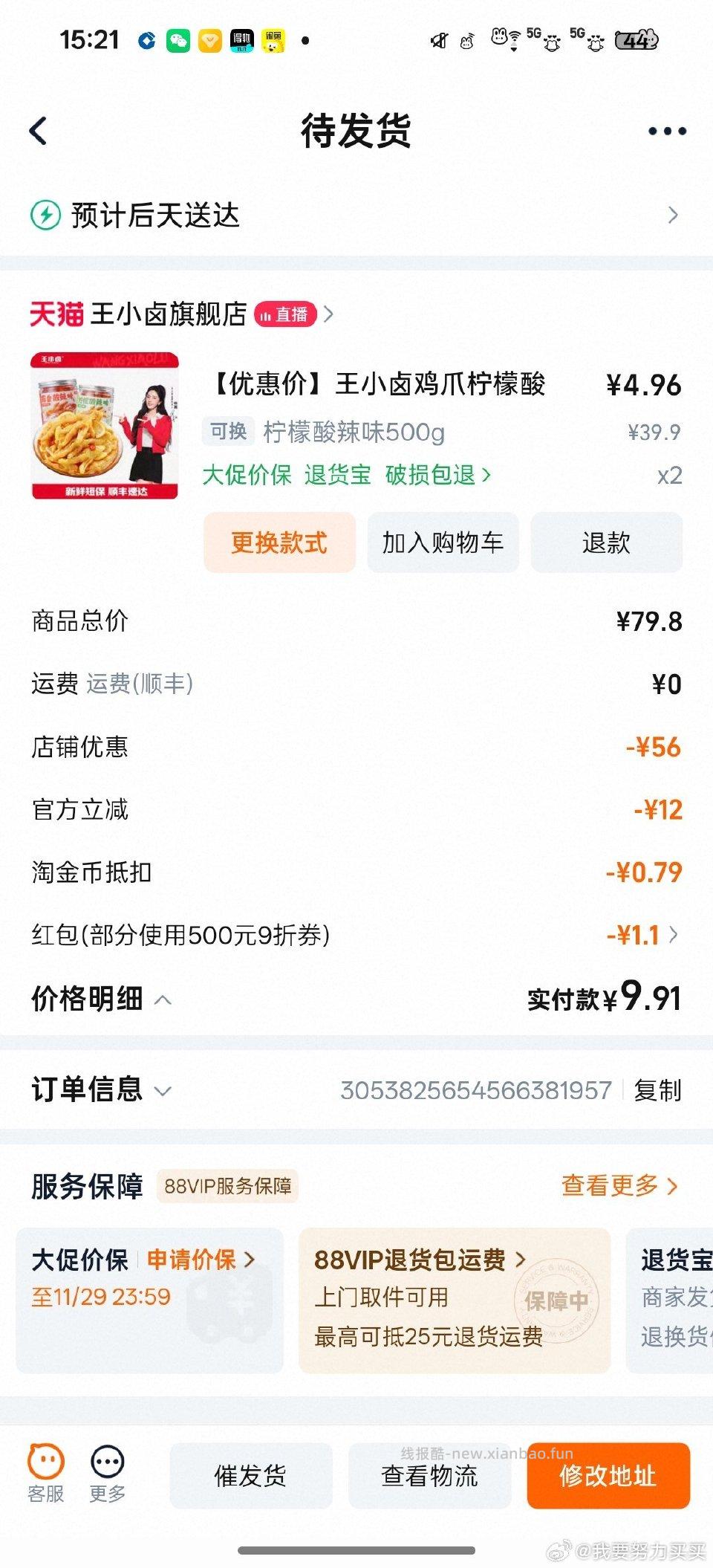Open WeChat from the status bar icons
Image resolution: width=713 pixels, height=1568 pixels.
[178, 41]
